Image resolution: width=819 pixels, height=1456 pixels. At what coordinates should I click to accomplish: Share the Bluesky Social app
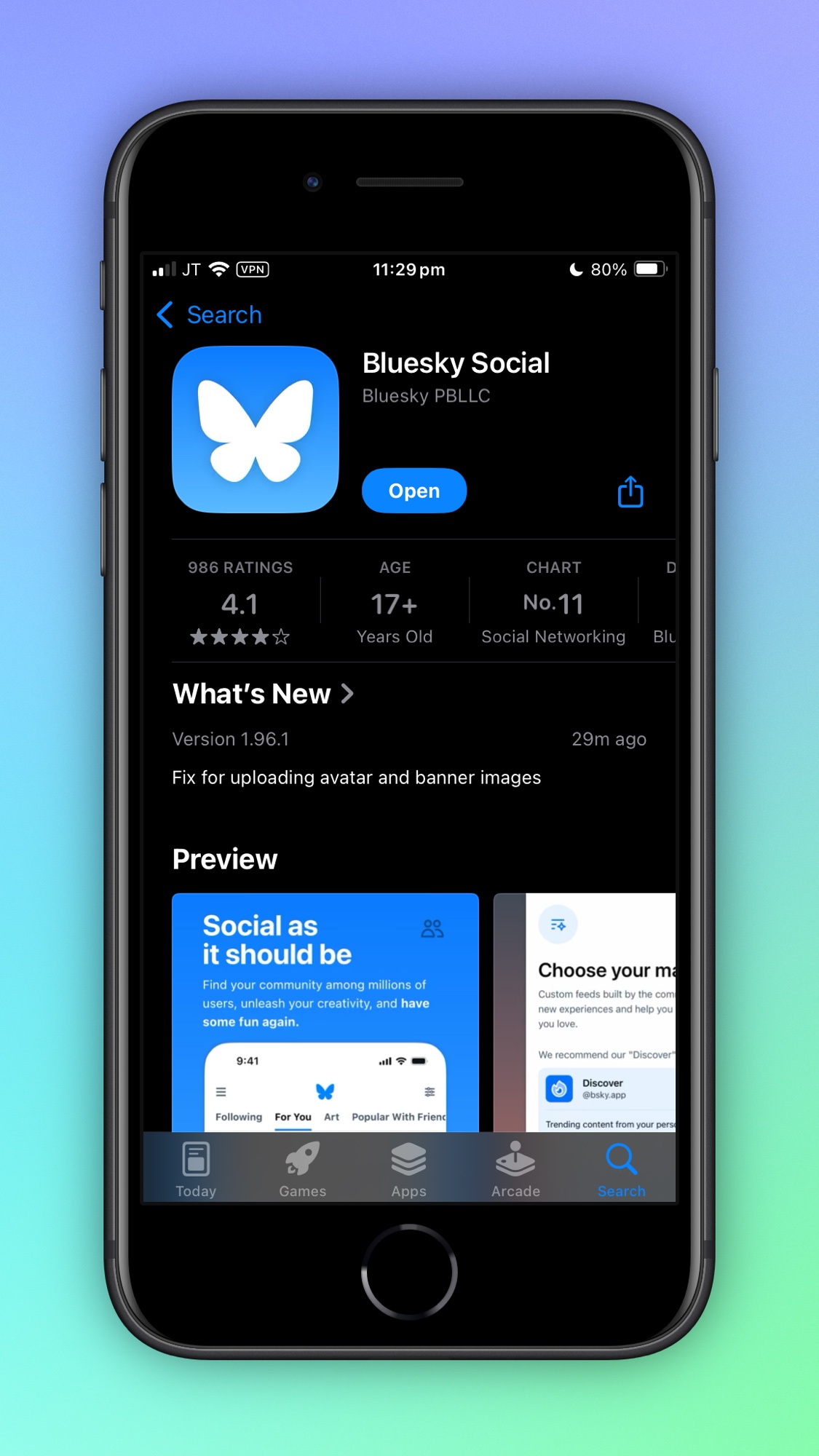[630, 491]
